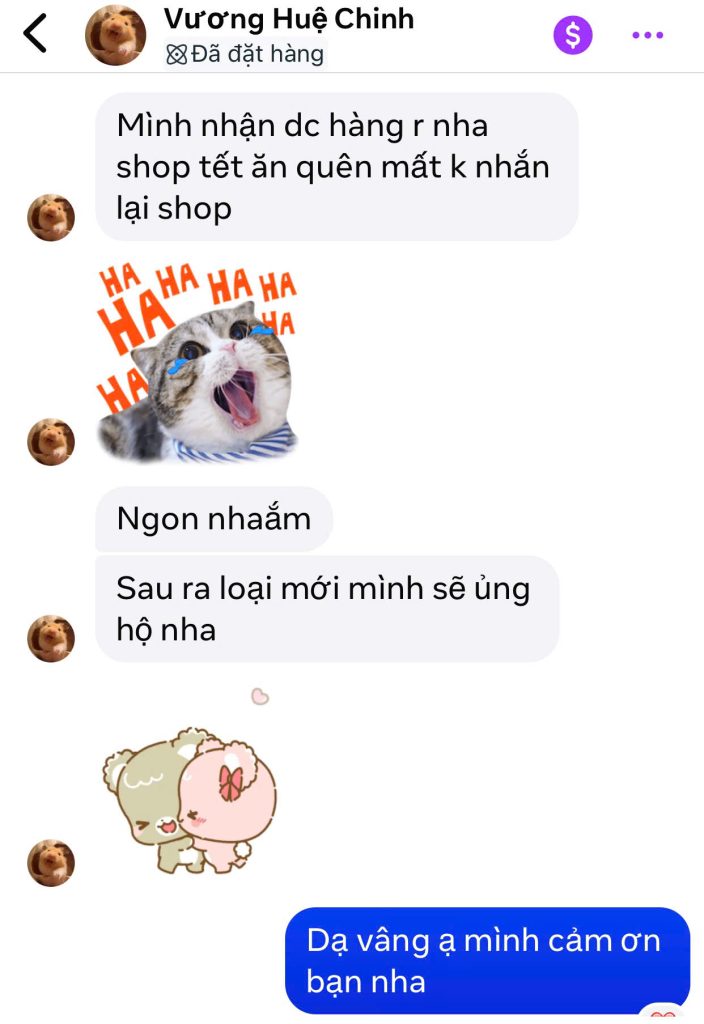Open Vương Huệ Chinh conversation details

[288, 20]
